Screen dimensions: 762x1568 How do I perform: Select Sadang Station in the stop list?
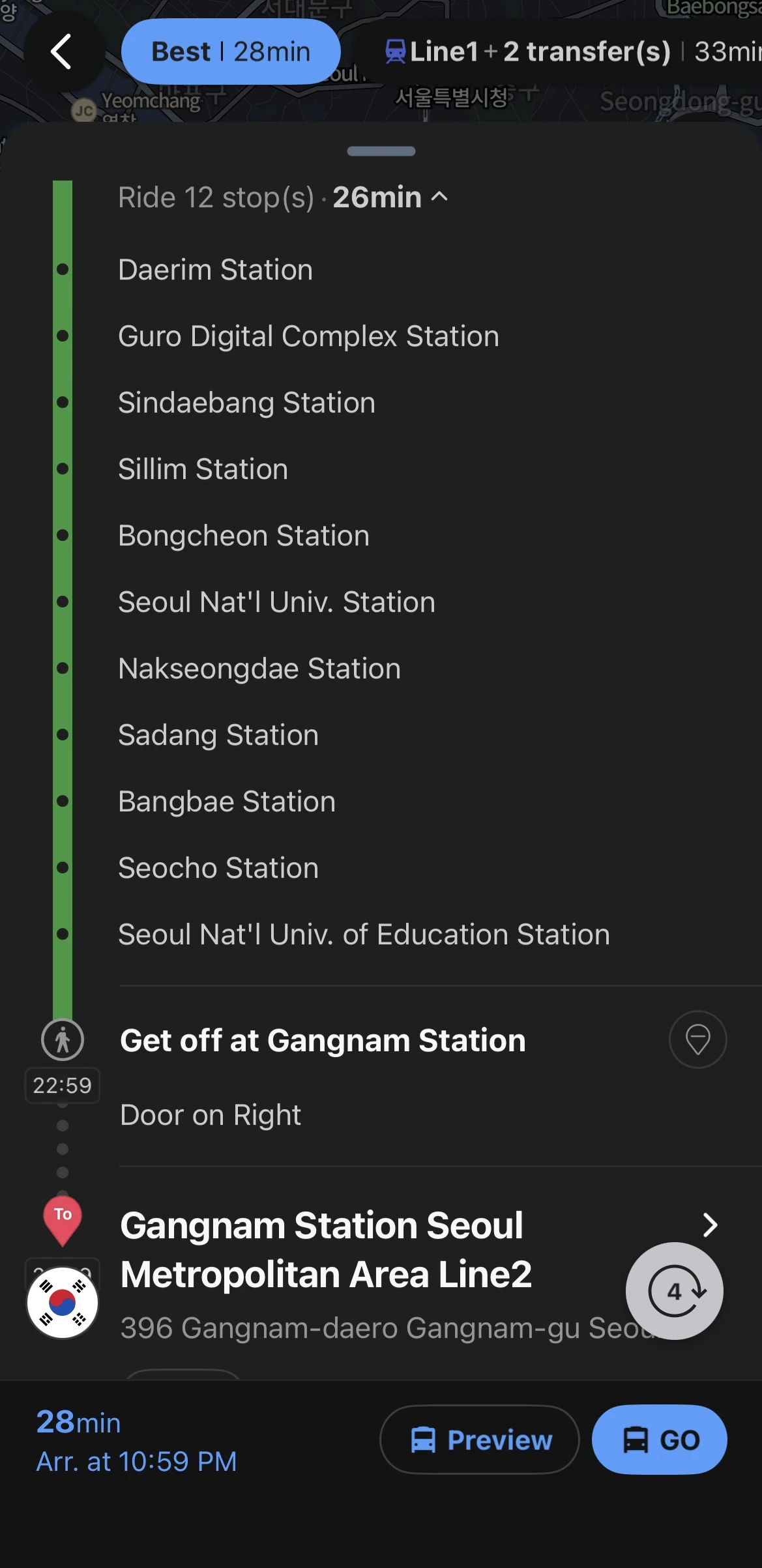[218, 734]
